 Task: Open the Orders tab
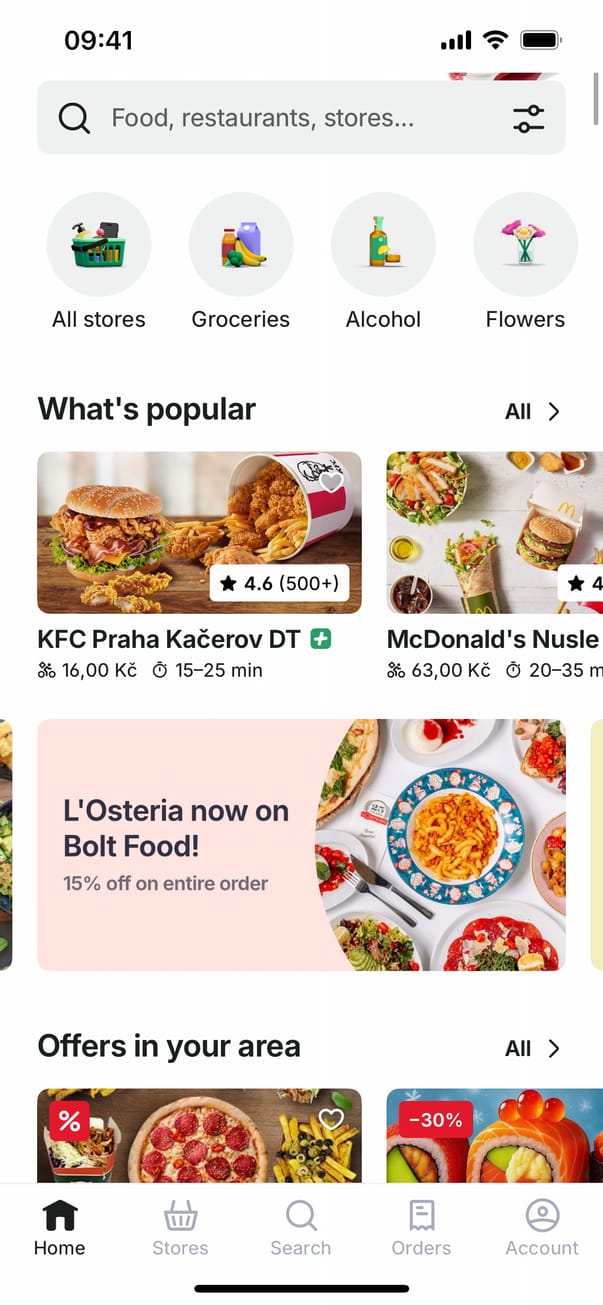pos(421,1229)
